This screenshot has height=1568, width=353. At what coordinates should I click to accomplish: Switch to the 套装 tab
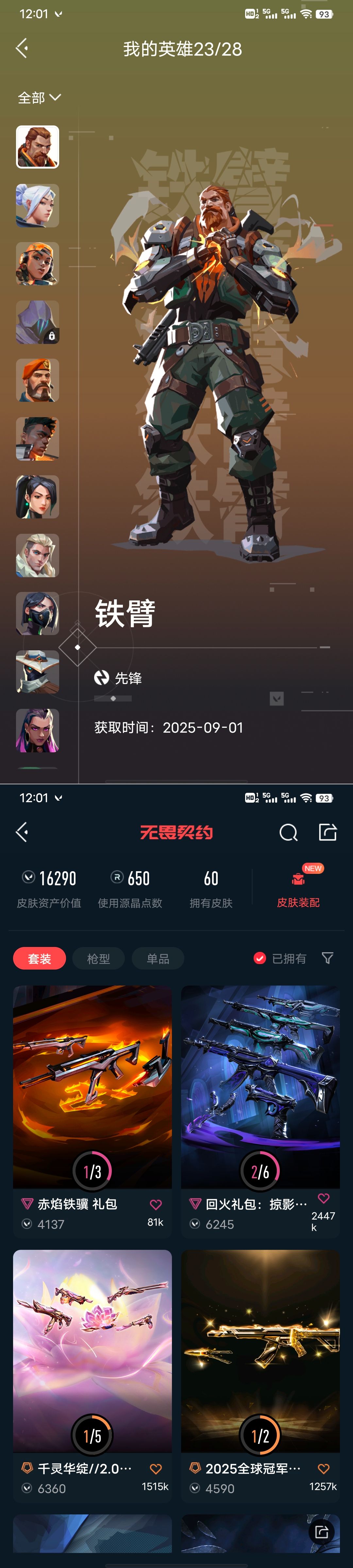[x=40, y=958]
